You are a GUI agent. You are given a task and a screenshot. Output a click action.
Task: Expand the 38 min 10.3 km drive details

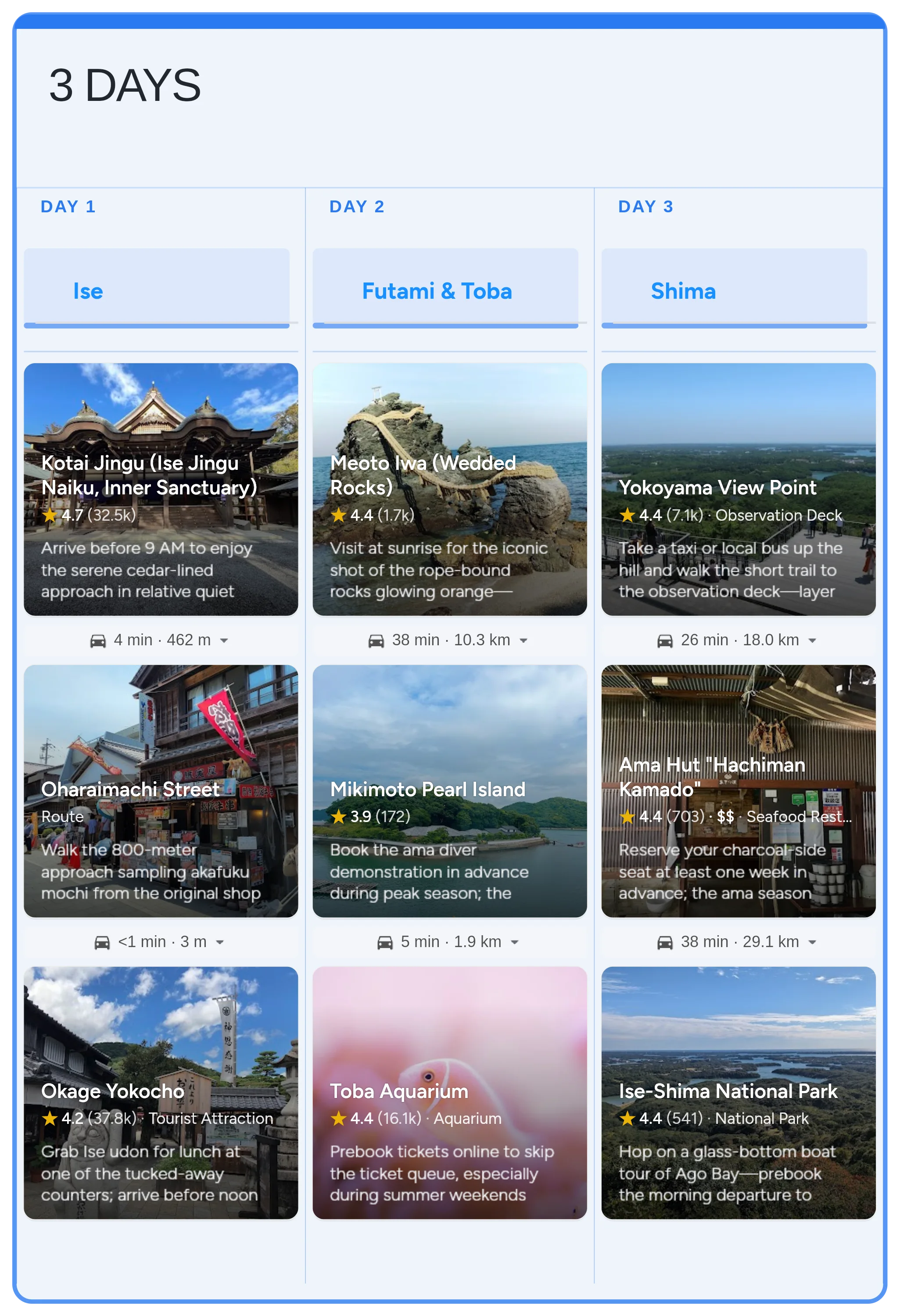click(x=449, y=640)
